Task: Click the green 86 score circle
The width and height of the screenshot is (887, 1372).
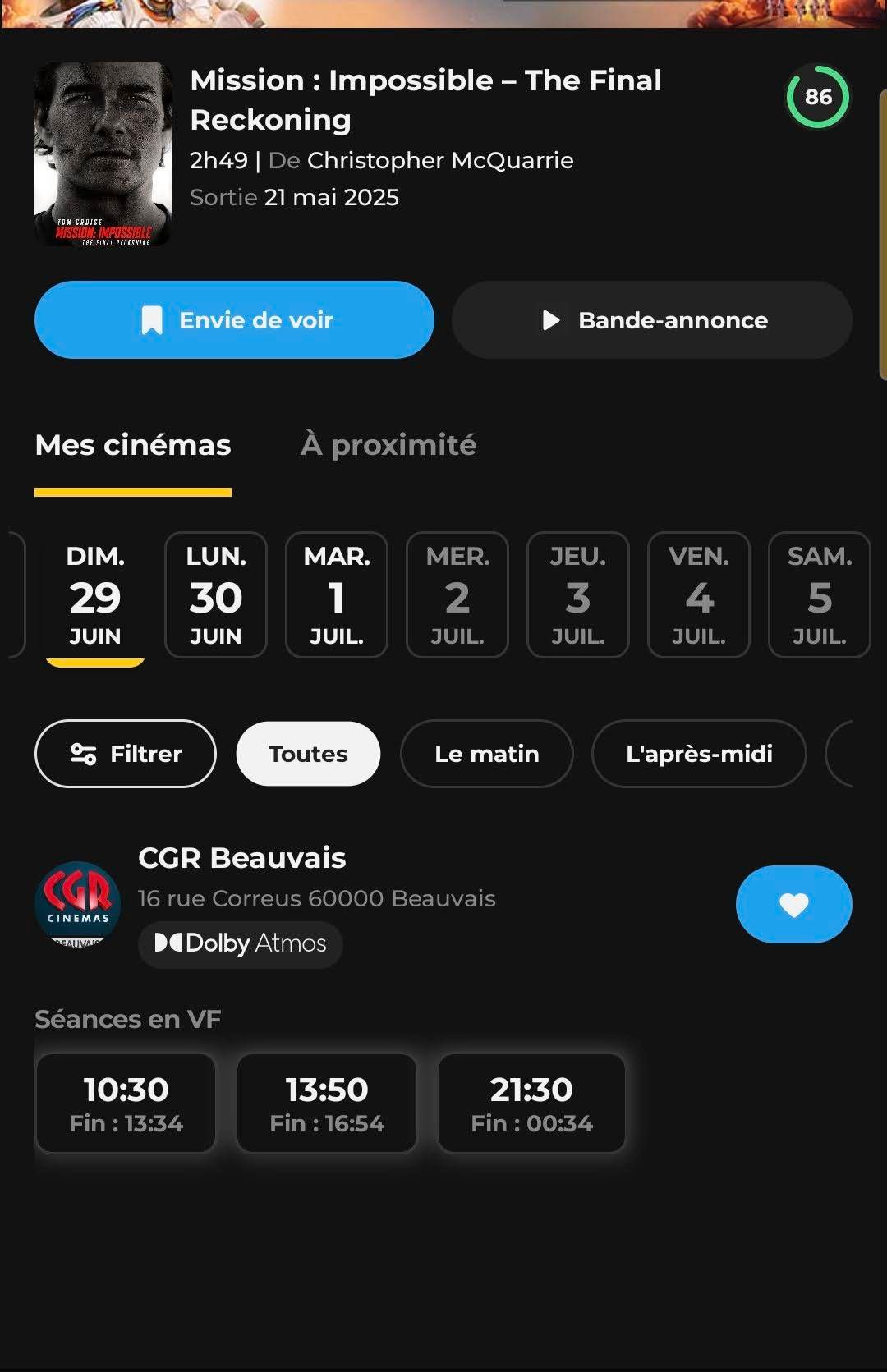Action: (817, 98)
